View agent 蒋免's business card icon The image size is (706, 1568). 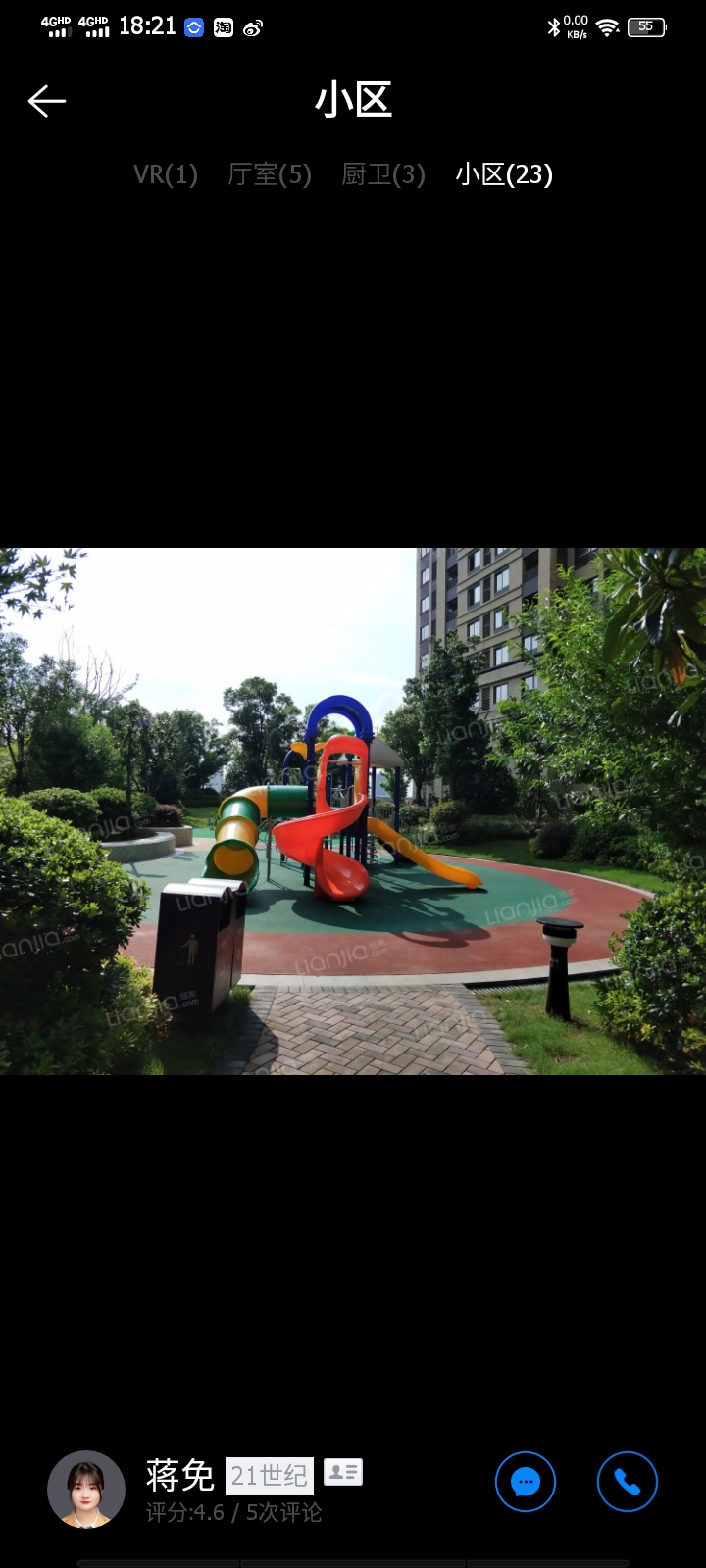[343, 1472]
